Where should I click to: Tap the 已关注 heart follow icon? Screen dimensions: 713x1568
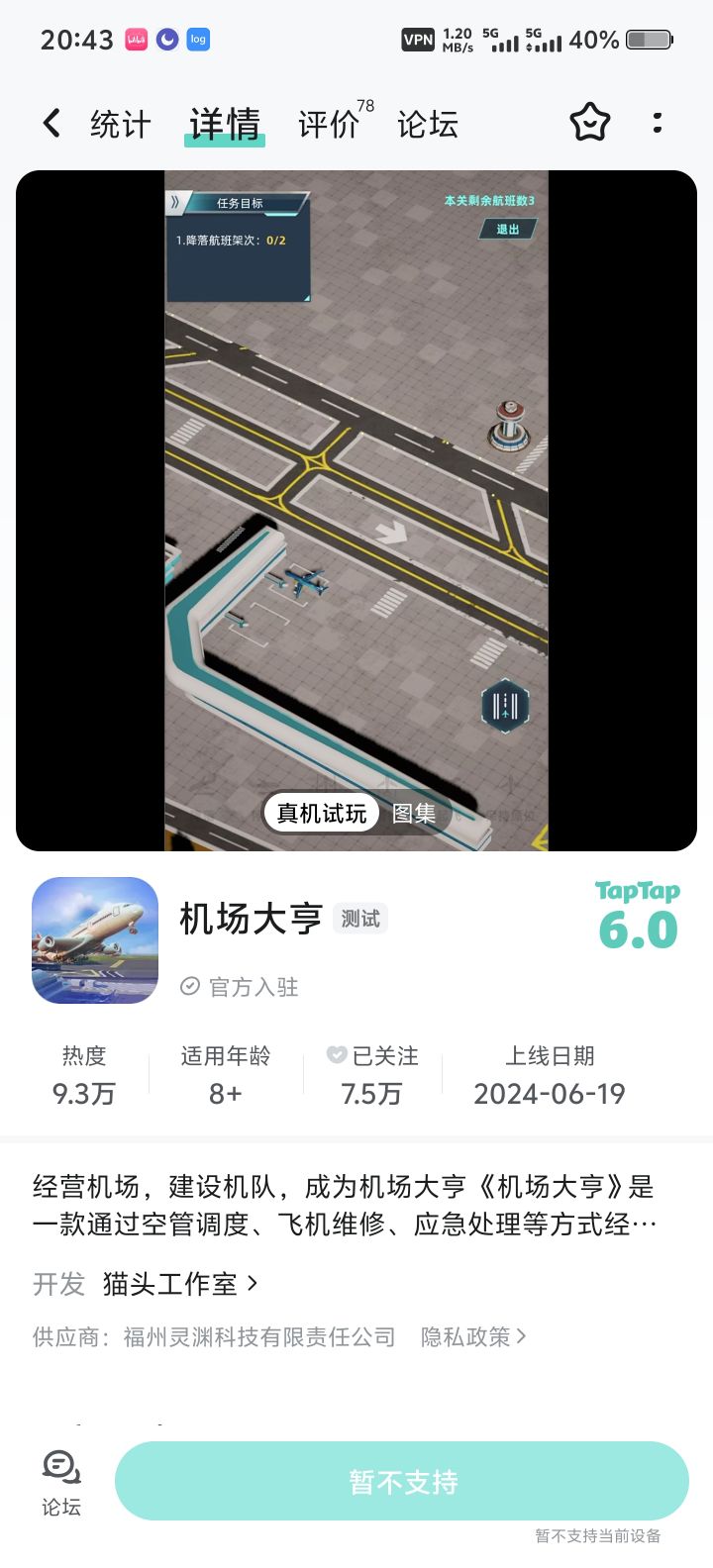[x=337, y=1055]
